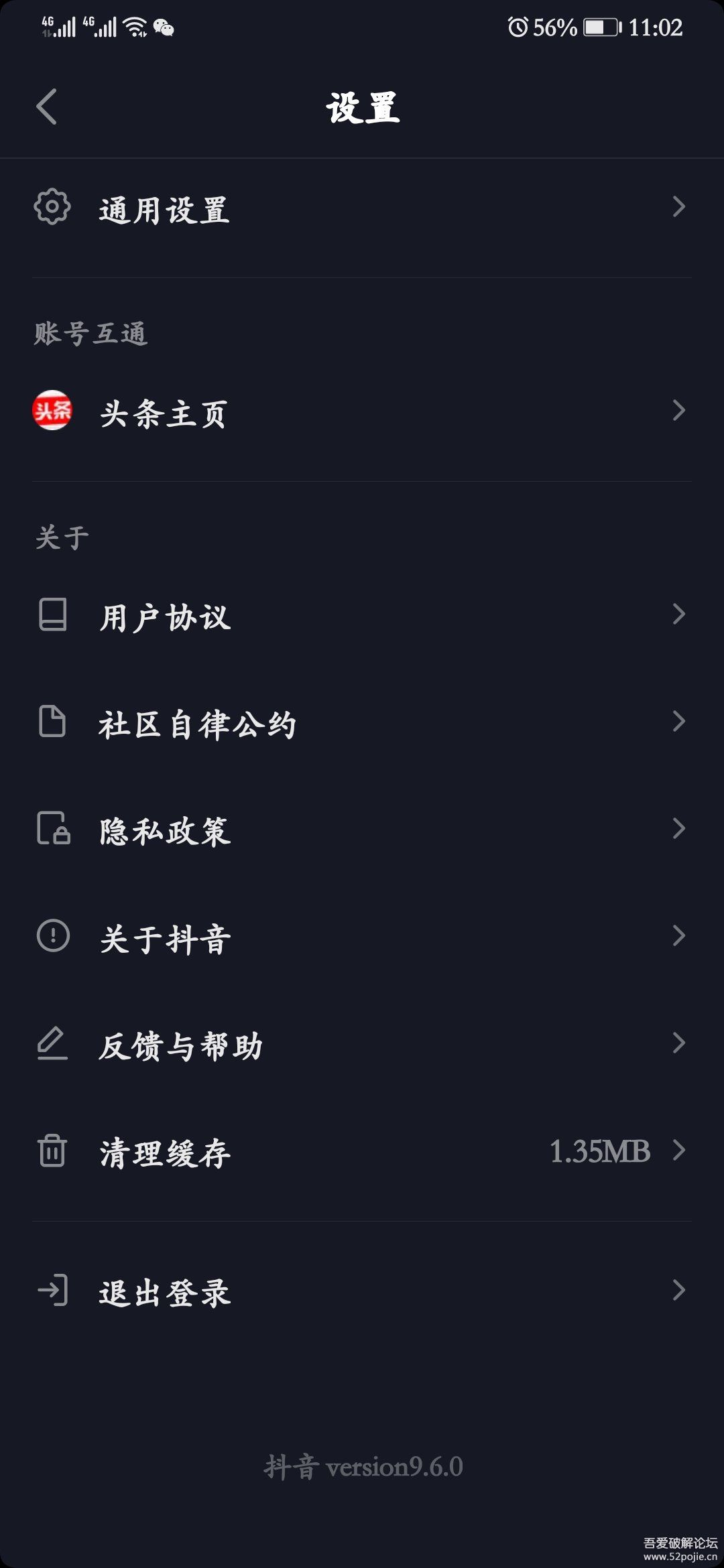The height and width of the screenshot is (1568, 724).
Task: Tap the 1.35MB cache size value
Action: click(599, 1151)
